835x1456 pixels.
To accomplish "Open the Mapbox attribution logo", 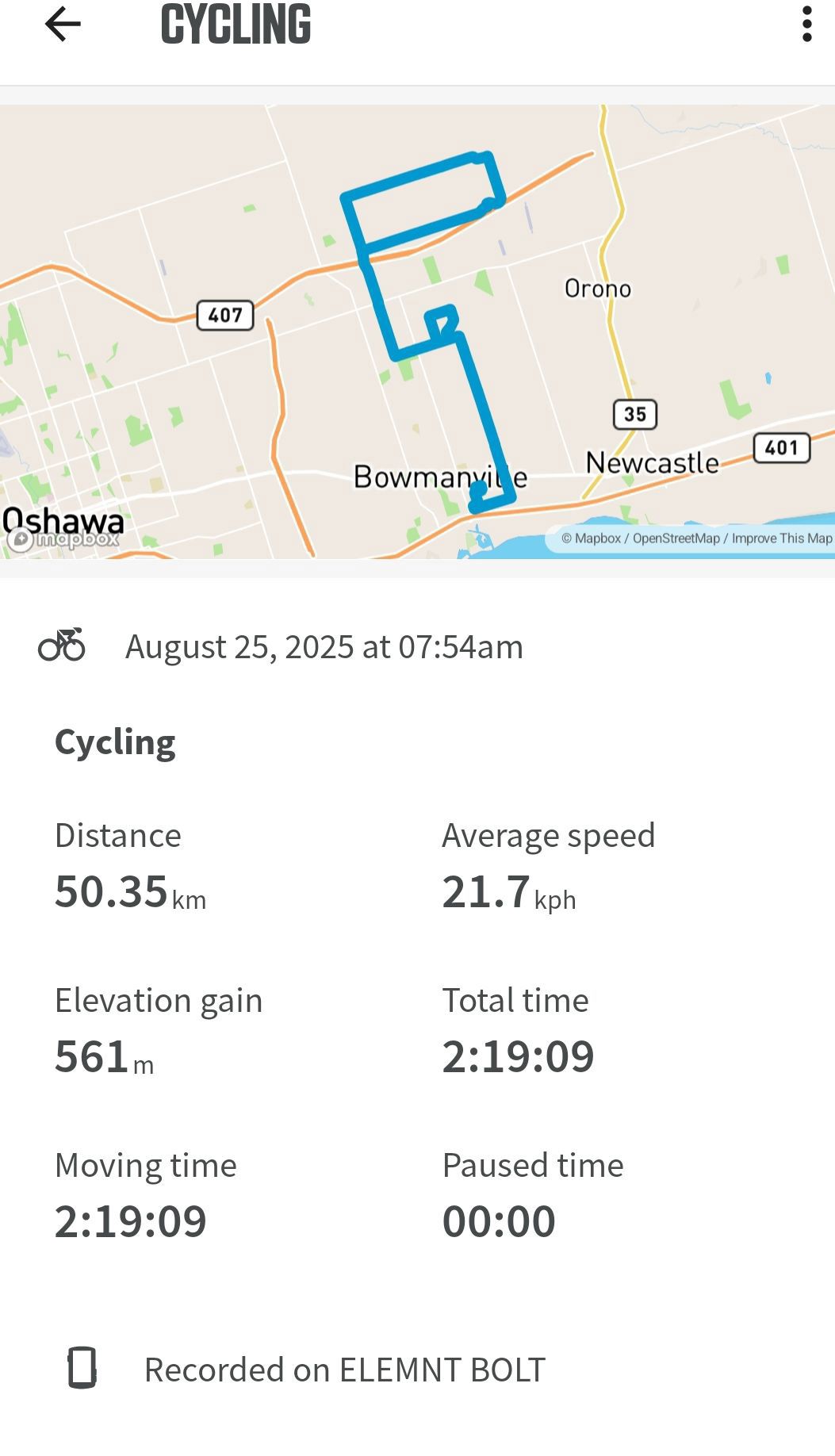I will click(63, 539).
